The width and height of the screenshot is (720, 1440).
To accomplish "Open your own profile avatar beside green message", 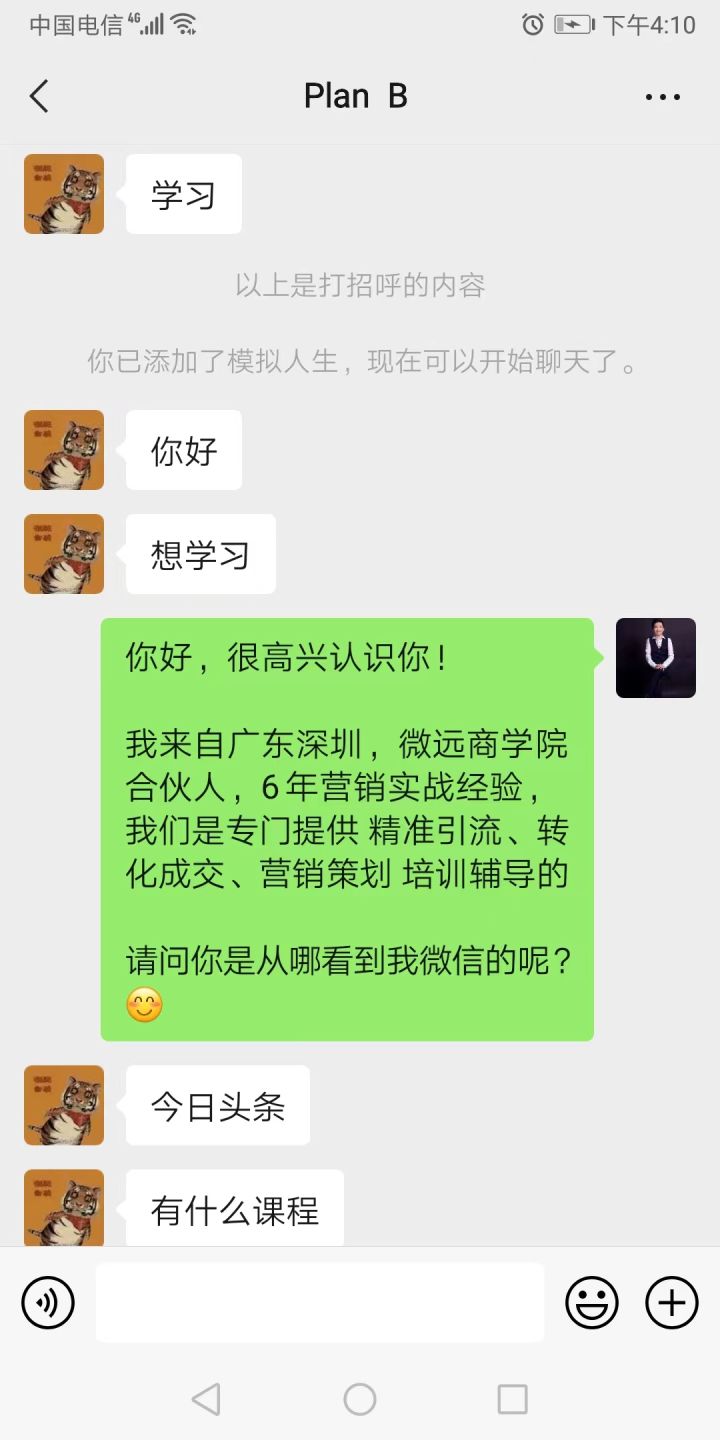I will 655,657.
